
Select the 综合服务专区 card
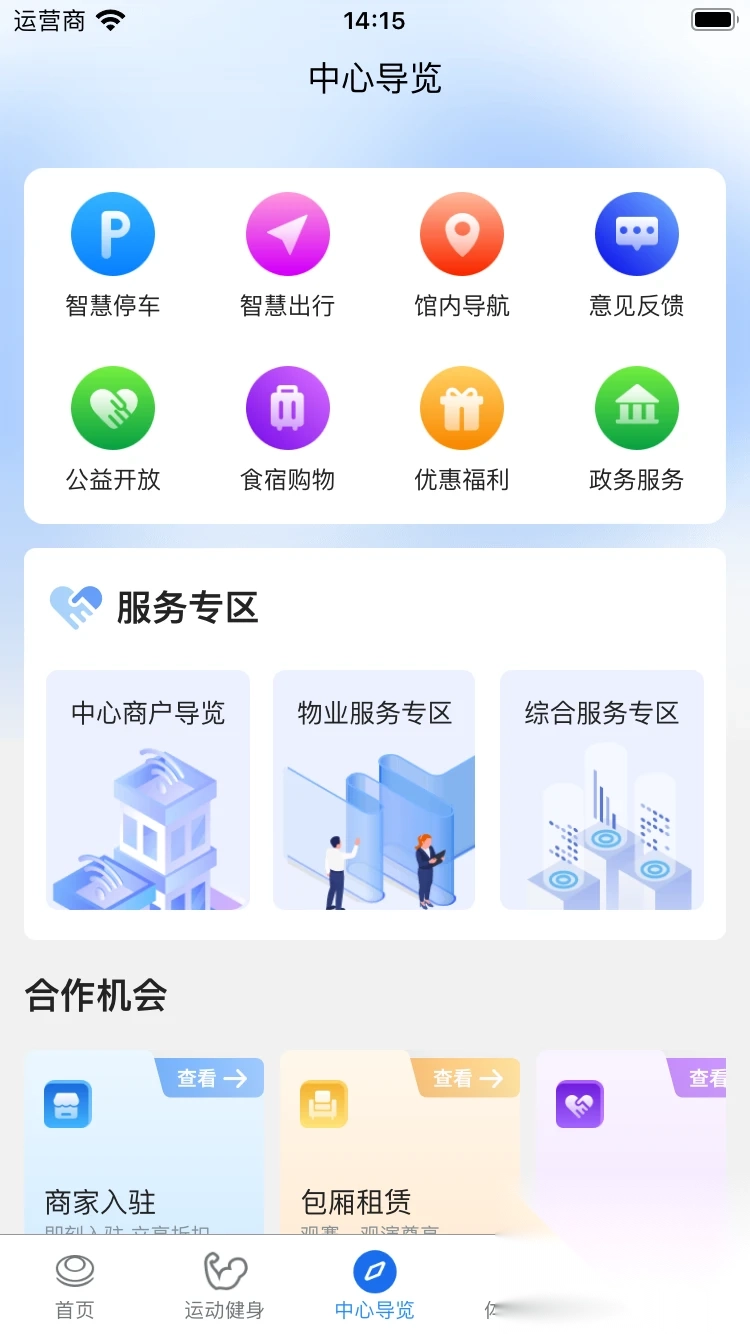pos(602,790)
